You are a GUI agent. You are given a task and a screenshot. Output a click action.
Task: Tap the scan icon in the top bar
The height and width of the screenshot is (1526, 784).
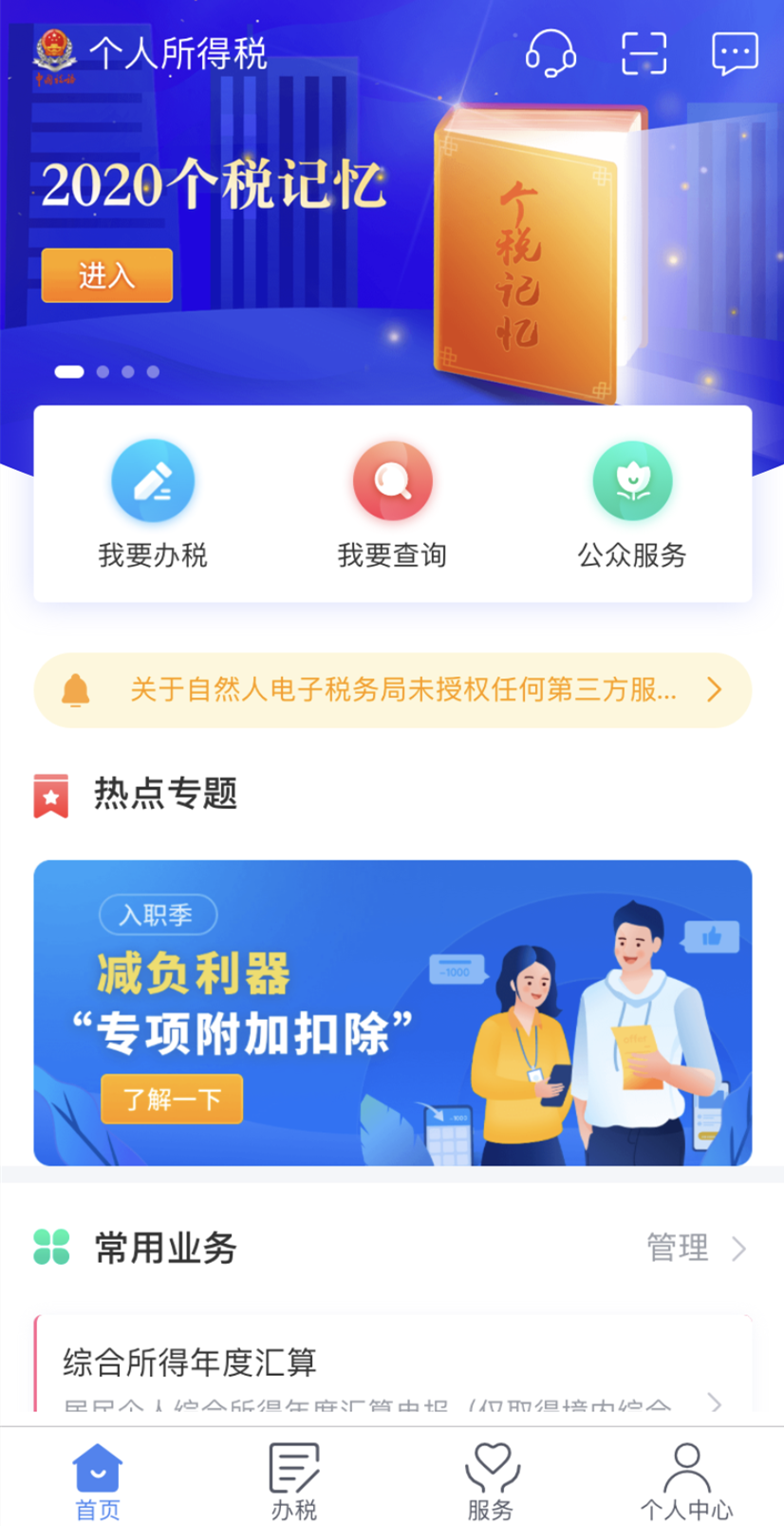pos(646,54)
